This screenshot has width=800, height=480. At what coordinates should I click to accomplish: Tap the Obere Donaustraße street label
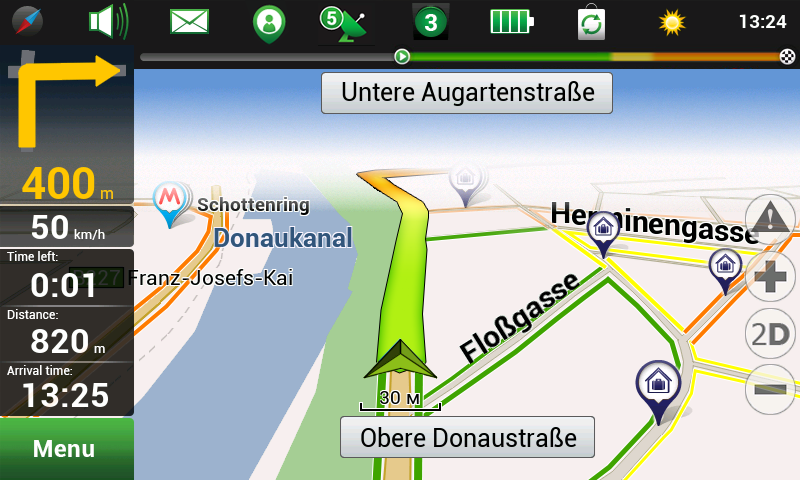coord(468,438)
